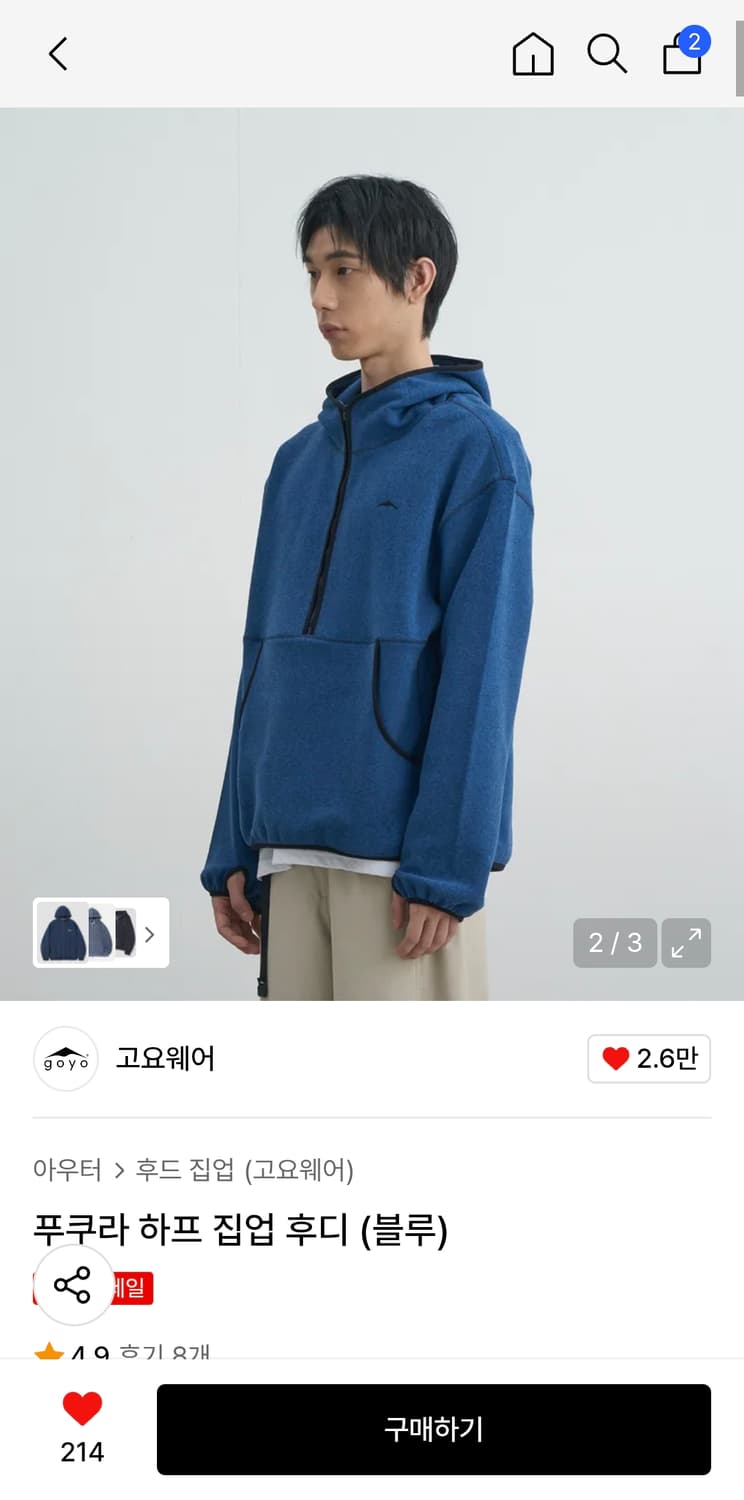Open the shopping bag showing 2 items

pyautogui.click(x=682, y=58)
